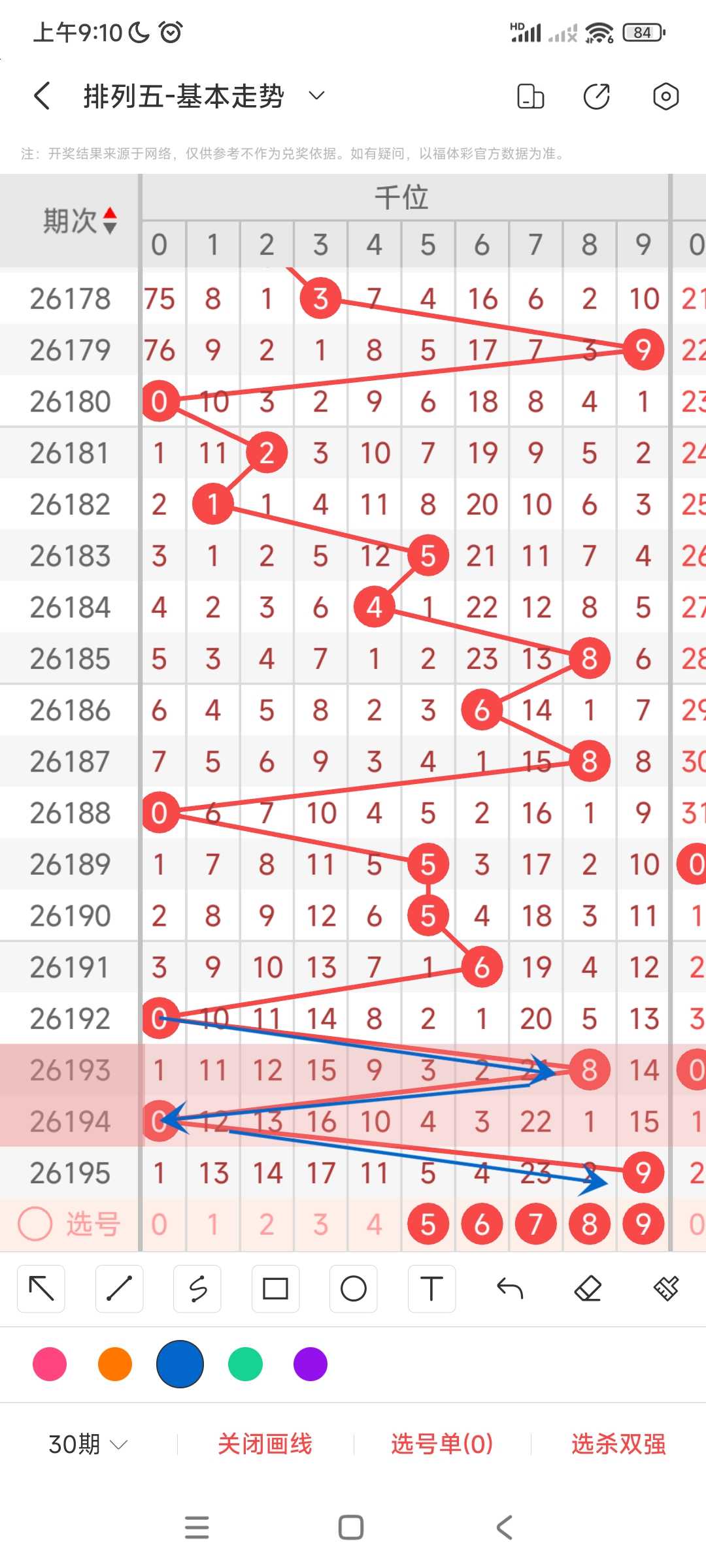Undo the last drawing stroke
The image size is (706, 1568).
click(510, 1288)
